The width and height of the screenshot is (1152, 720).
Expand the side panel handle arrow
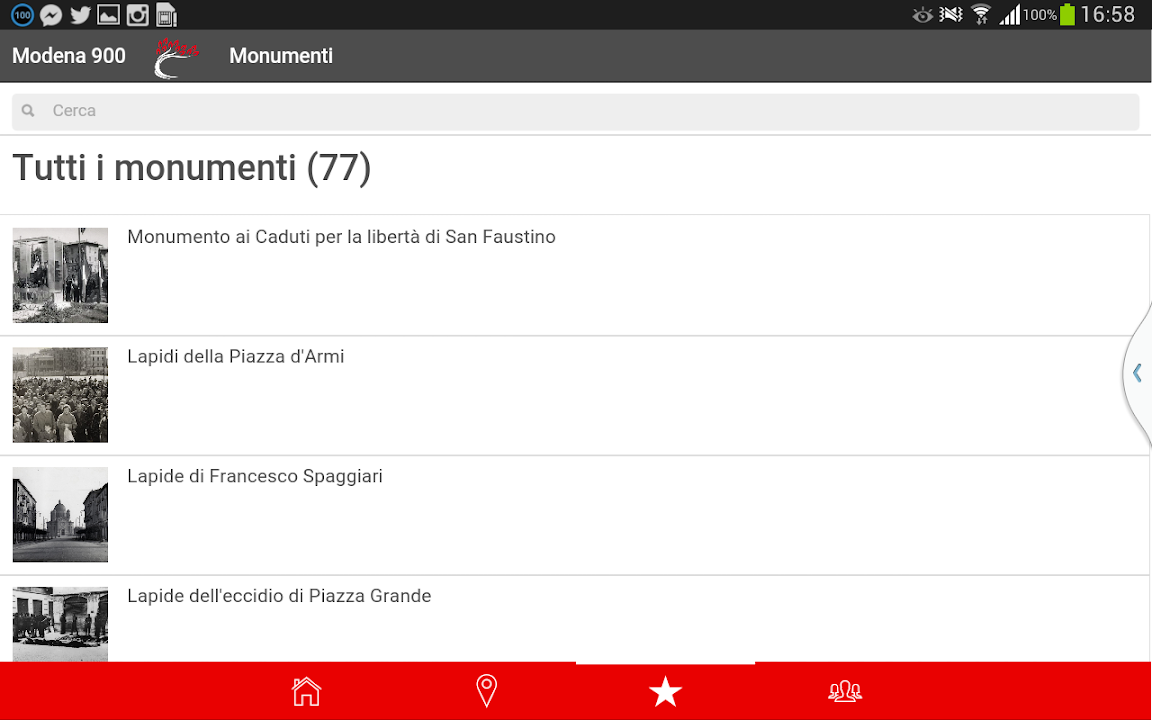(x=1137, y=373)
